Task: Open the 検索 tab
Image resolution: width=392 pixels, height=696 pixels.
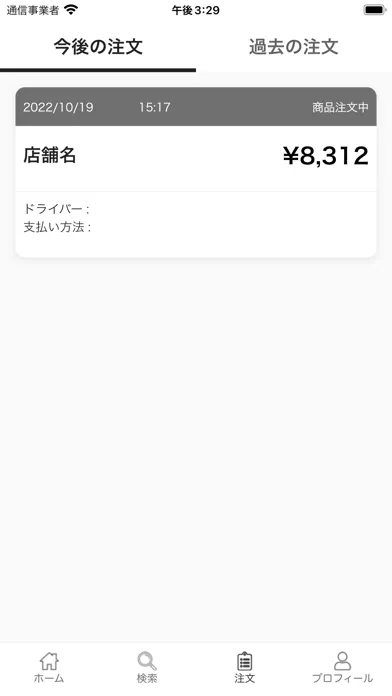Action: pyautogui.click(x=147, y=667)
